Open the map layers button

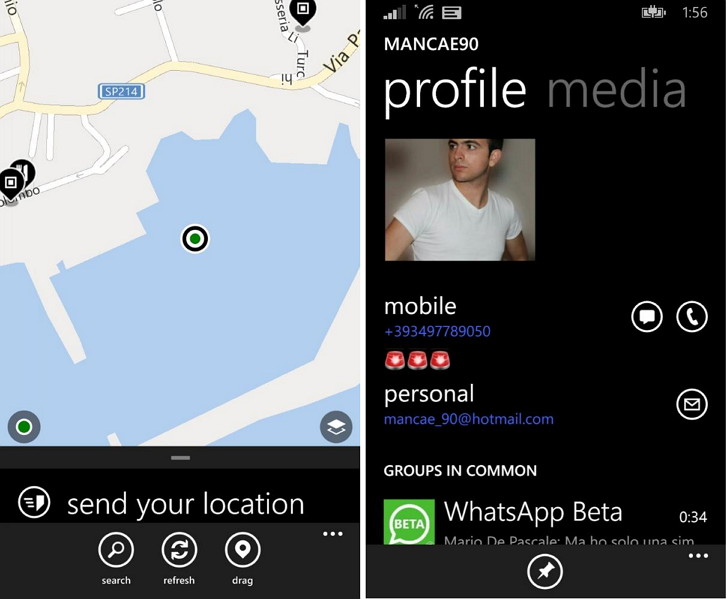click(336, 427)
